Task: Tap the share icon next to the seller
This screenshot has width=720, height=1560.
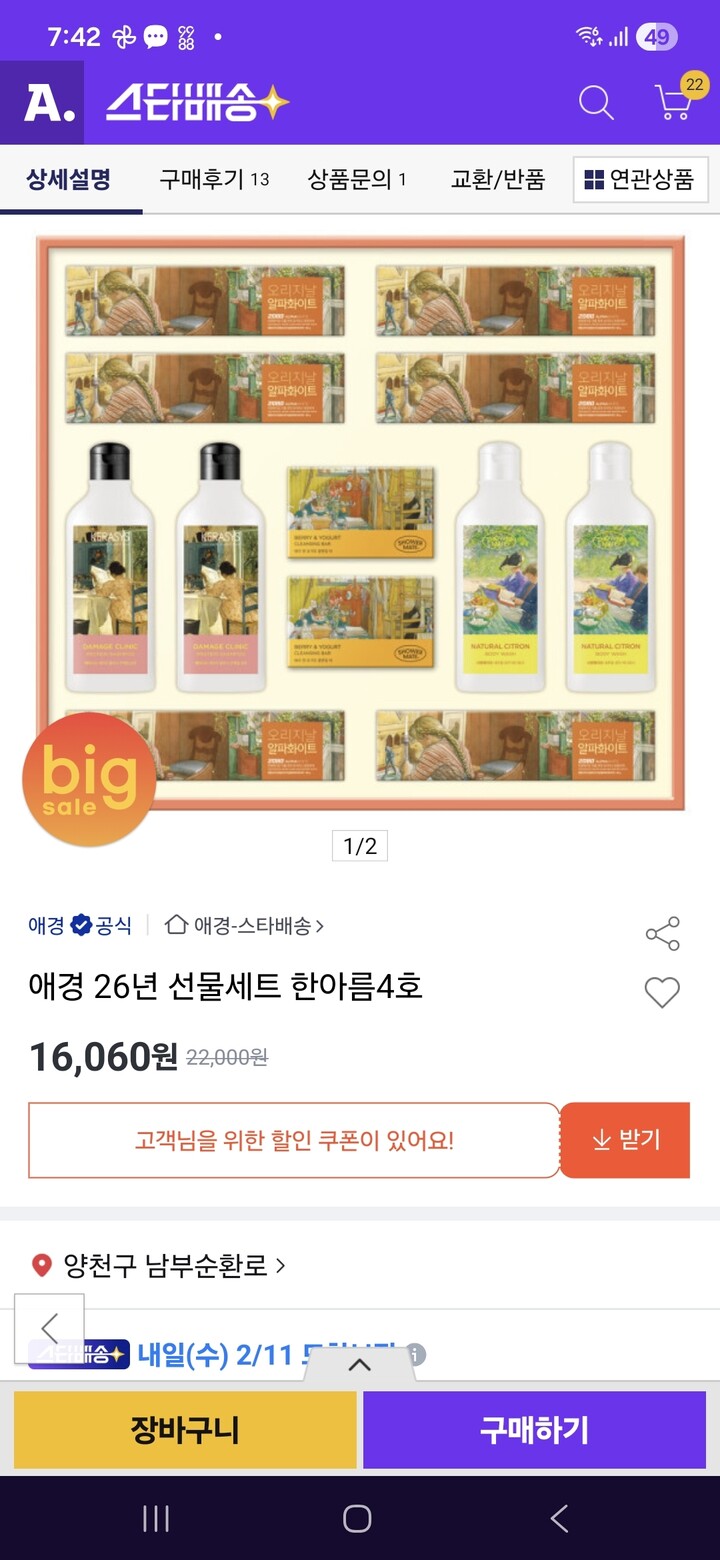Action: tap(661, 931)
